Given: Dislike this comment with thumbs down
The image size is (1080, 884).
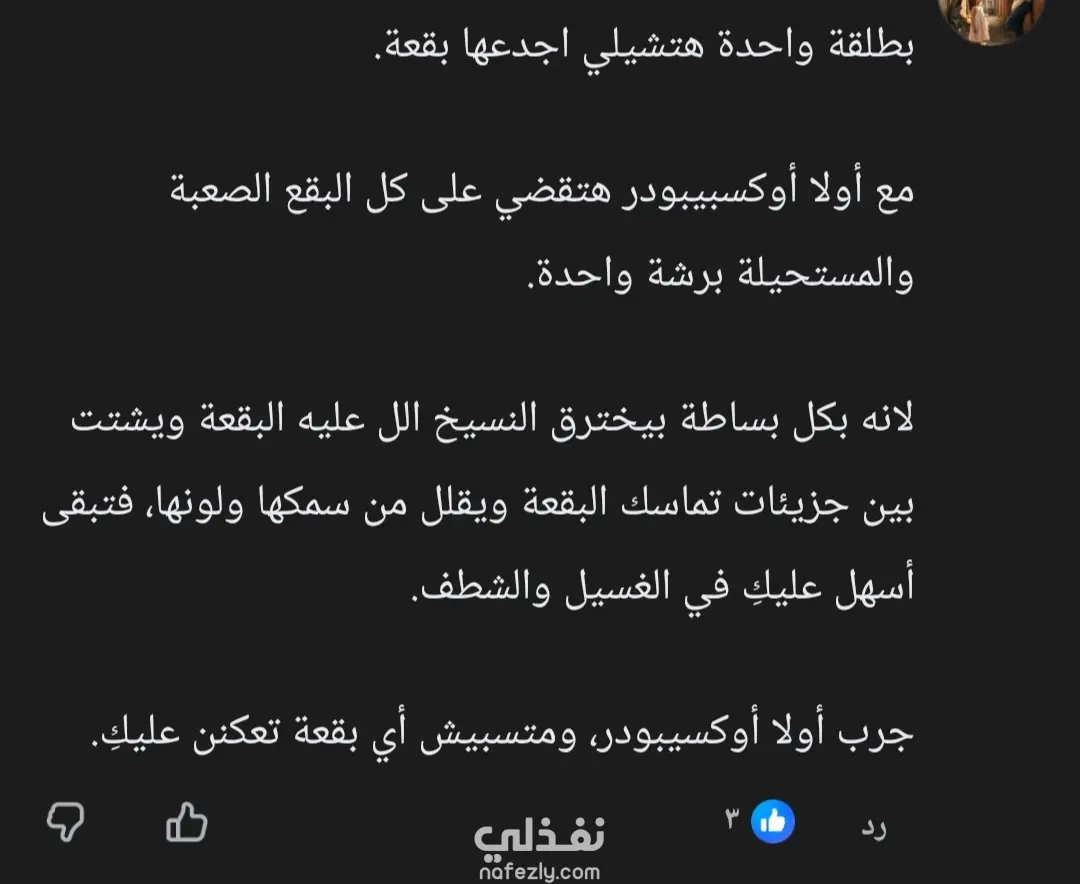Looking at the screenshot, I should (x=67, y=822).
